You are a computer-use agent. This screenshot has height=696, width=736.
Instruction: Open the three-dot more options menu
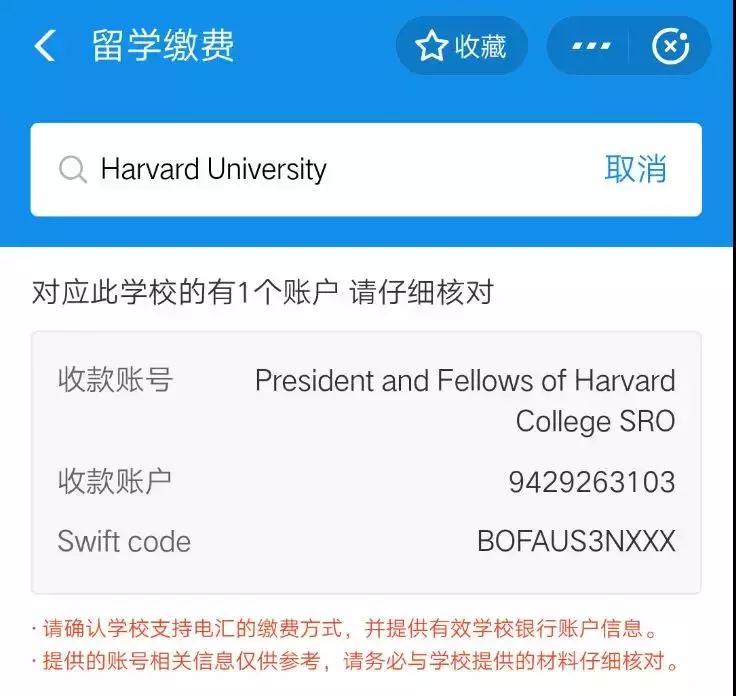590,46
